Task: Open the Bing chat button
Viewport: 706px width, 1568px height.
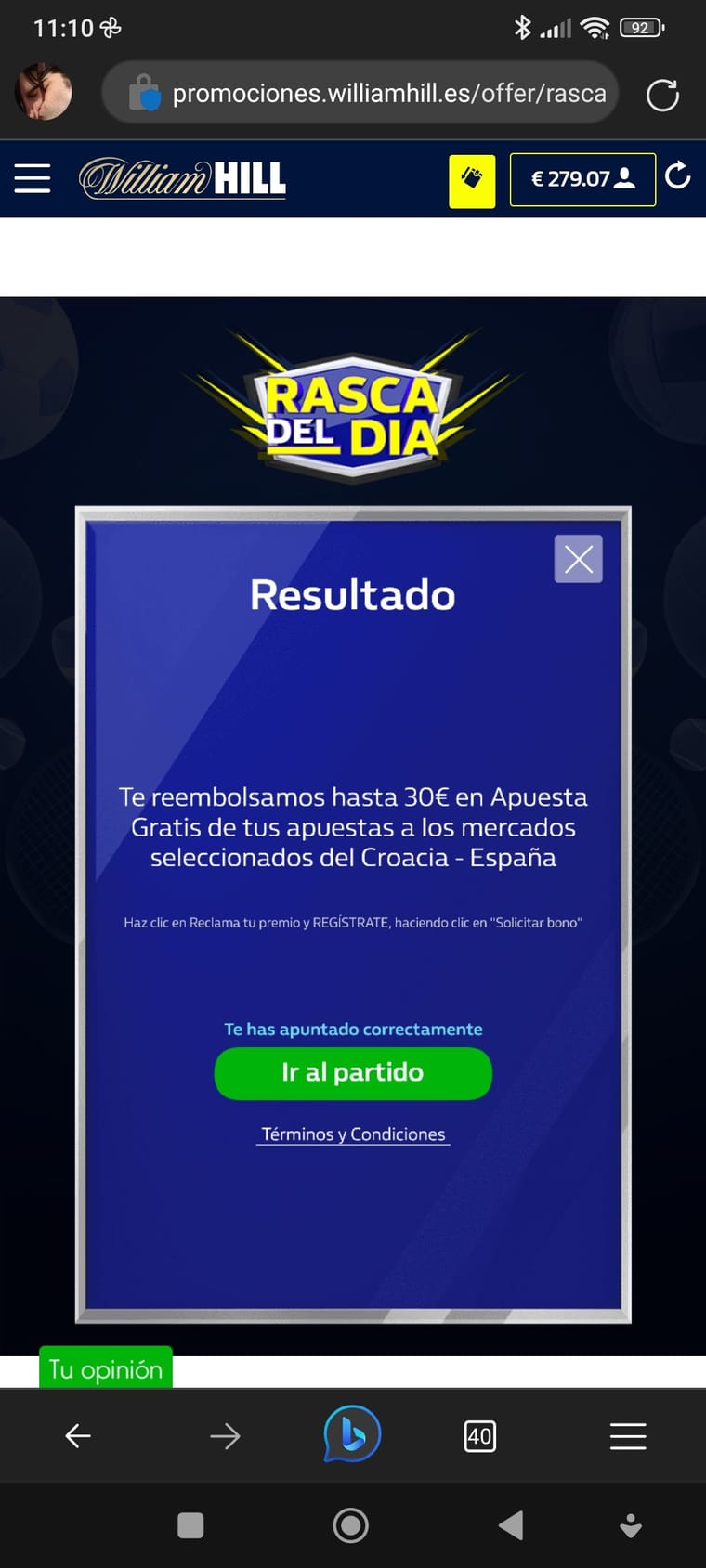Action: coord(352,1434)
